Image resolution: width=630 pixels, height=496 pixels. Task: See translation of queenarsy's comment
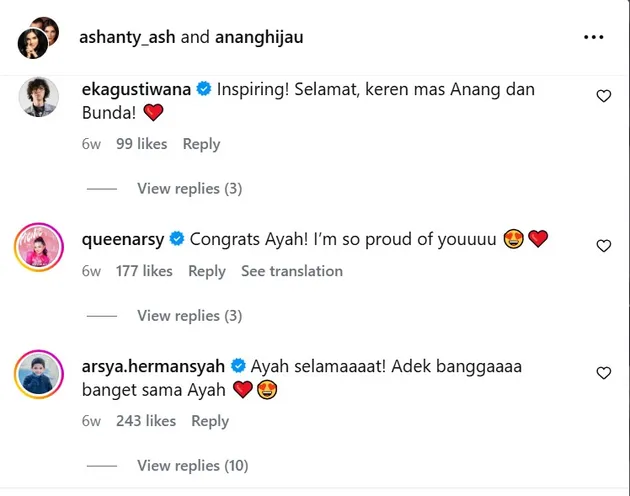(291, 271)
